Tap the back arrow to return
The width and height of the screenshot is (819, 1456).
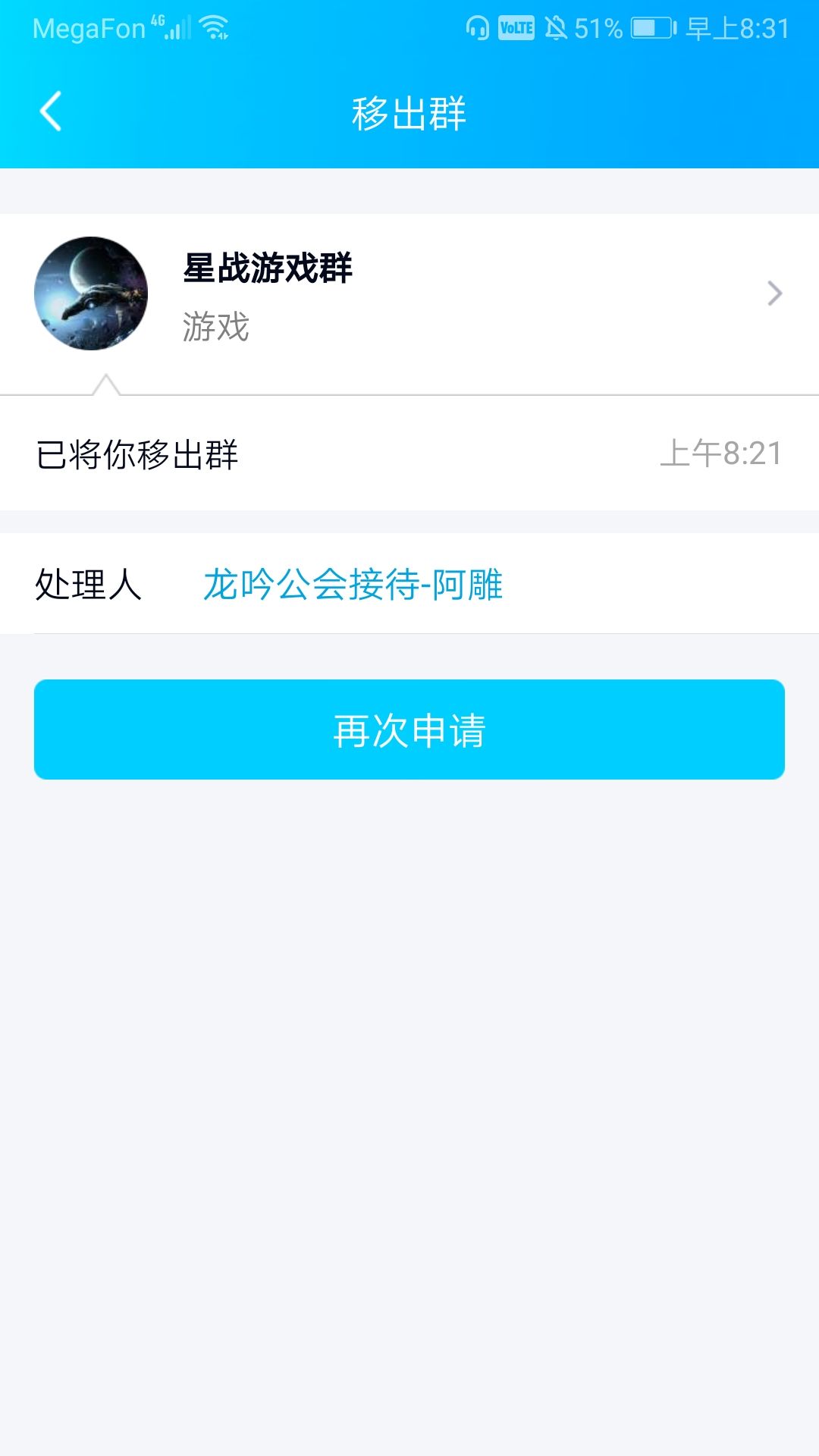(51, 111)
